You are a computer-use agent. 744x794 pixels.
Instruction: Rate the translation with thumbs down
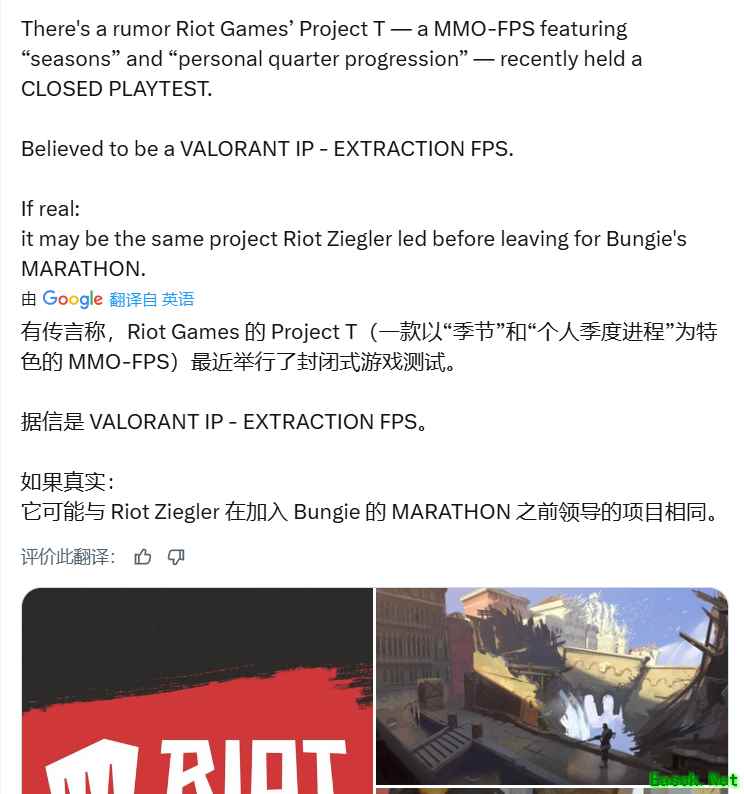point(176,557)
